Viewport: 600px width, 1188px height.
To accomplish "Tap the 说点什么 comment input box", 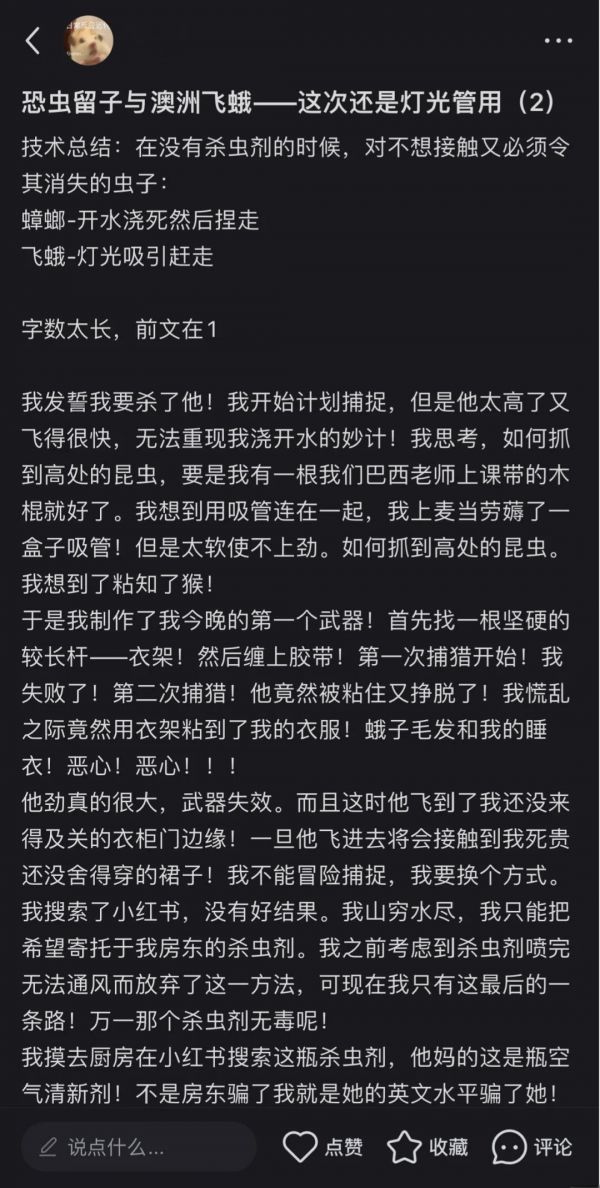I will [138, 1147].
